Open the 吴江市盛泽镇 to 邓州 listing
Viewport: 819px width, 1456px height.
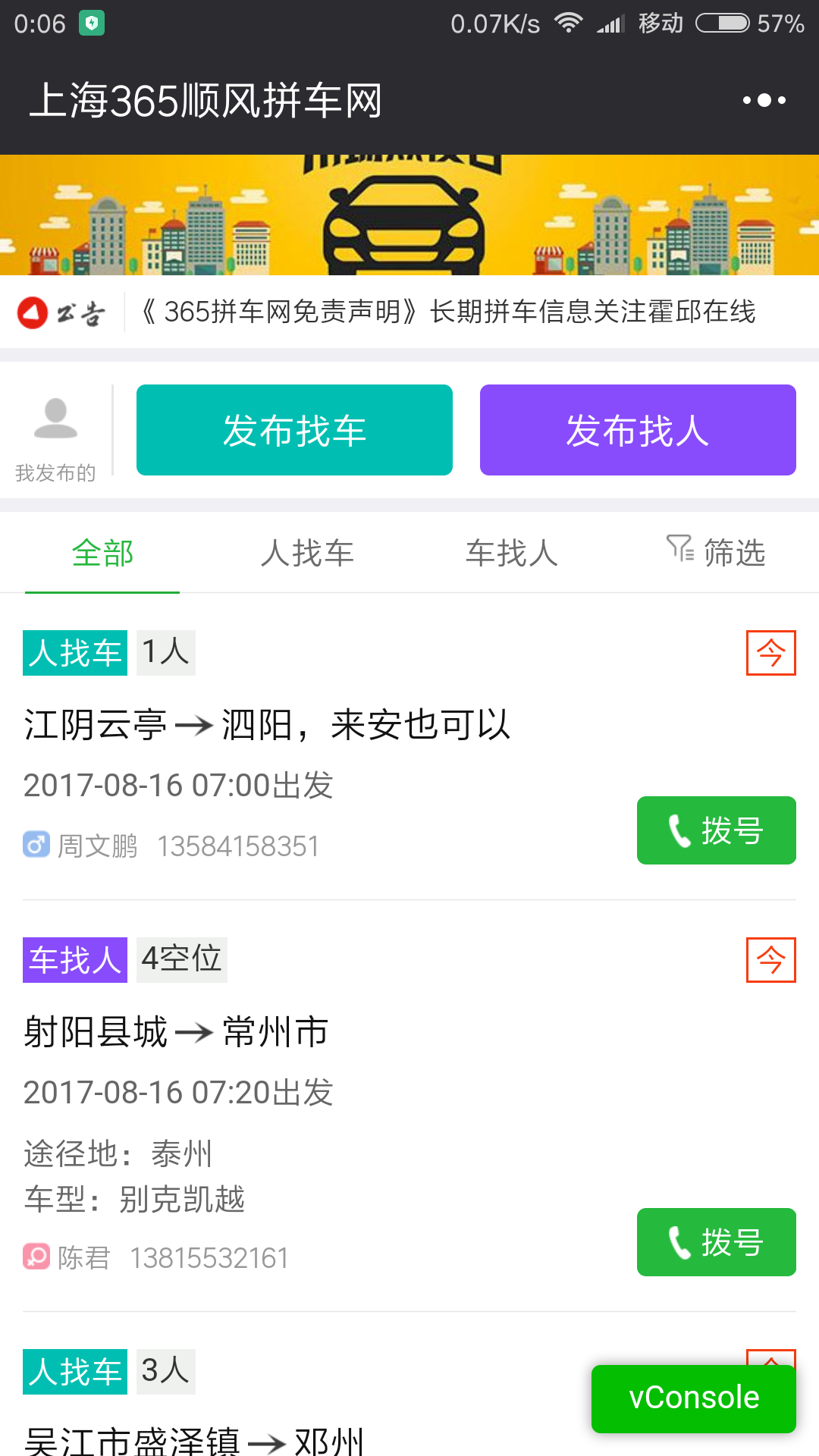pos(194,1439)
